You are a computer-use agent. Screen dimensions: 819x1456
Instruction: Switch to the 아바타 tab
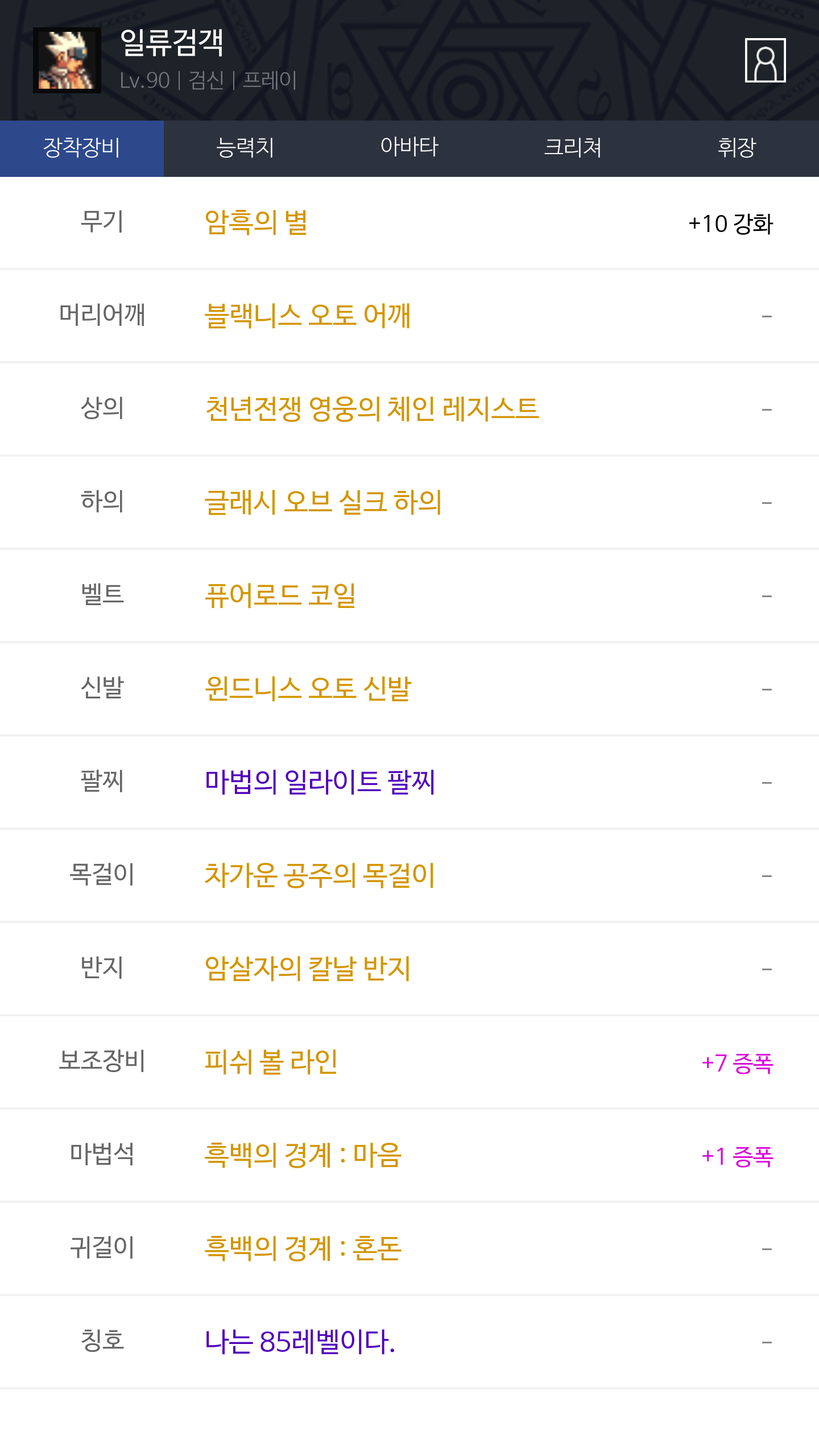[x=409, y=148]
